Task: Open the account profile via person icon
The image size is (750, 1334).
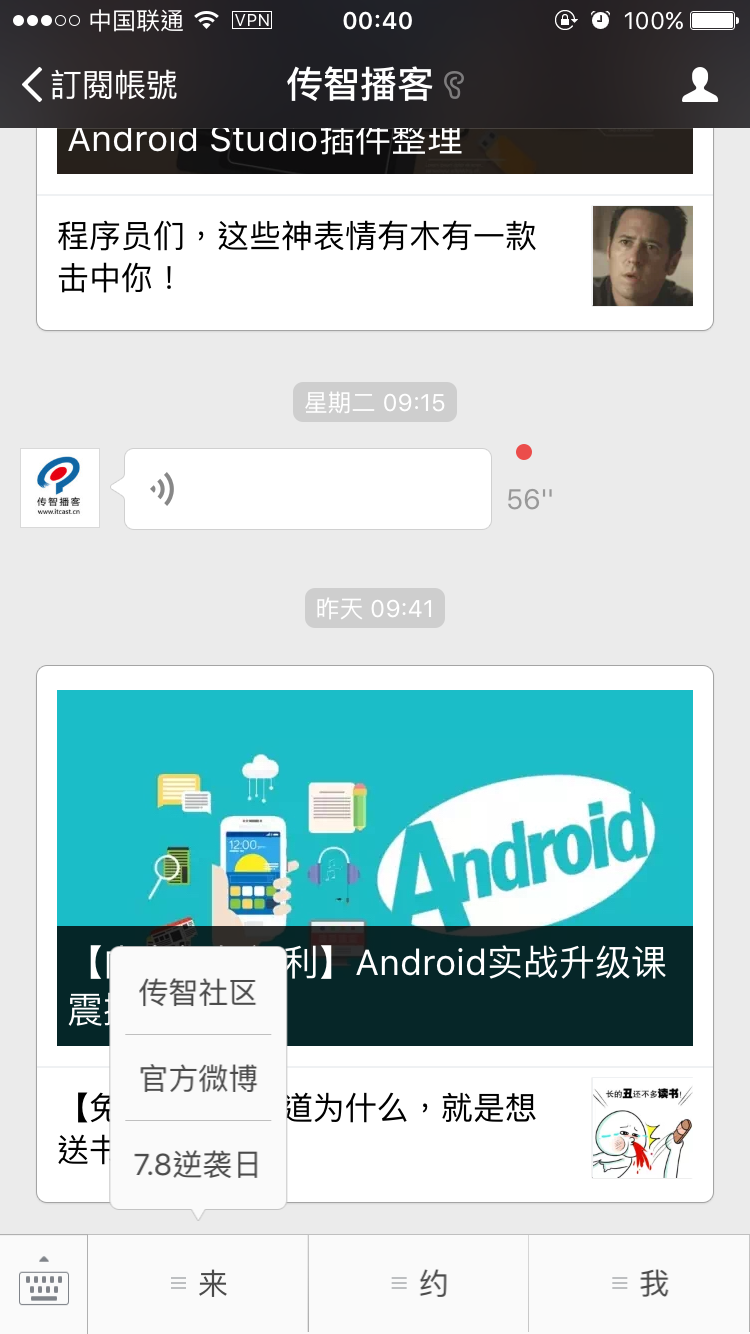Action: coord(700,85)
